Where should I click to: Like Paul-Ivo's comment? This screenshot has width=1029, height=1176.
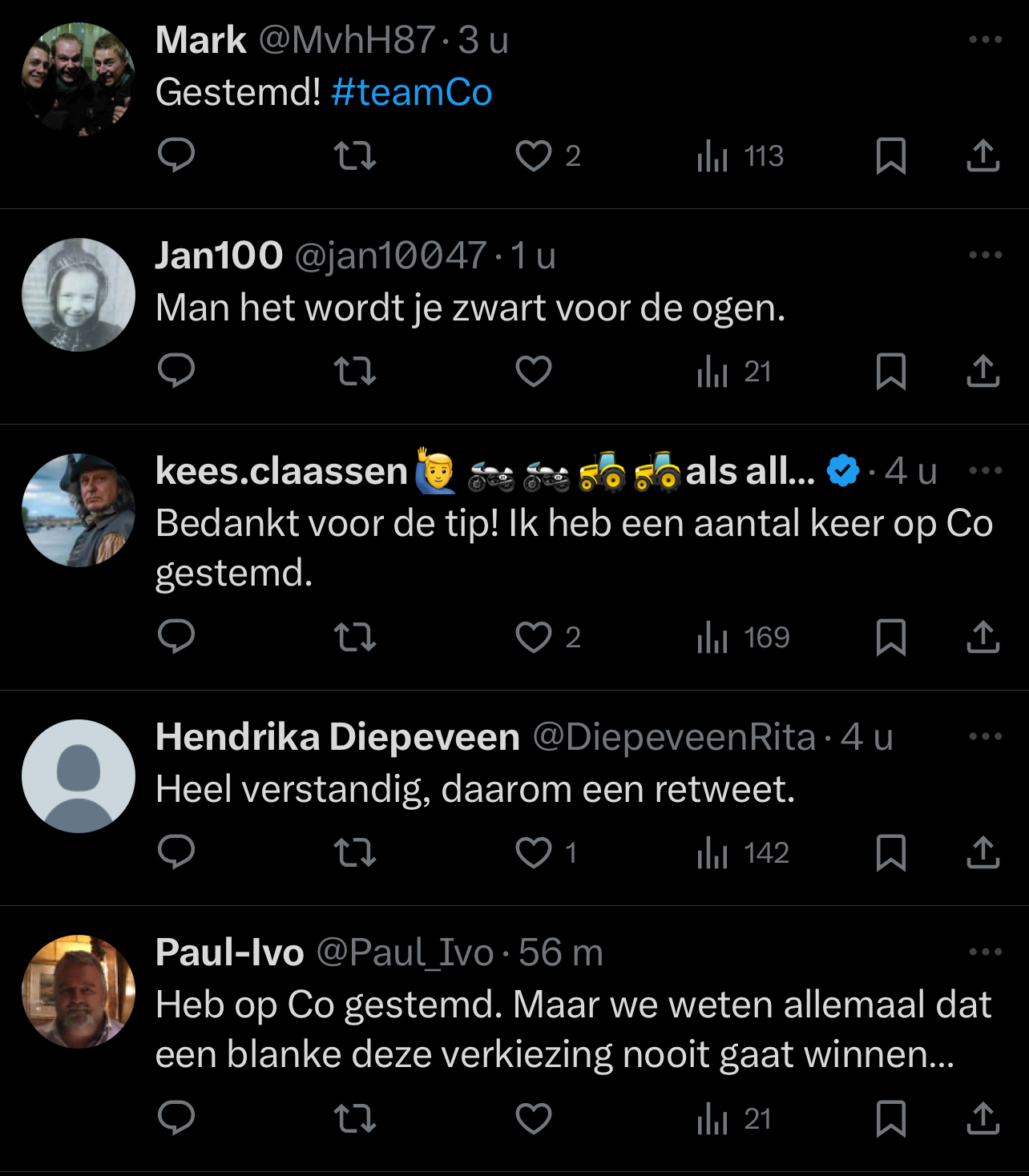click(x=534, y=1118)
